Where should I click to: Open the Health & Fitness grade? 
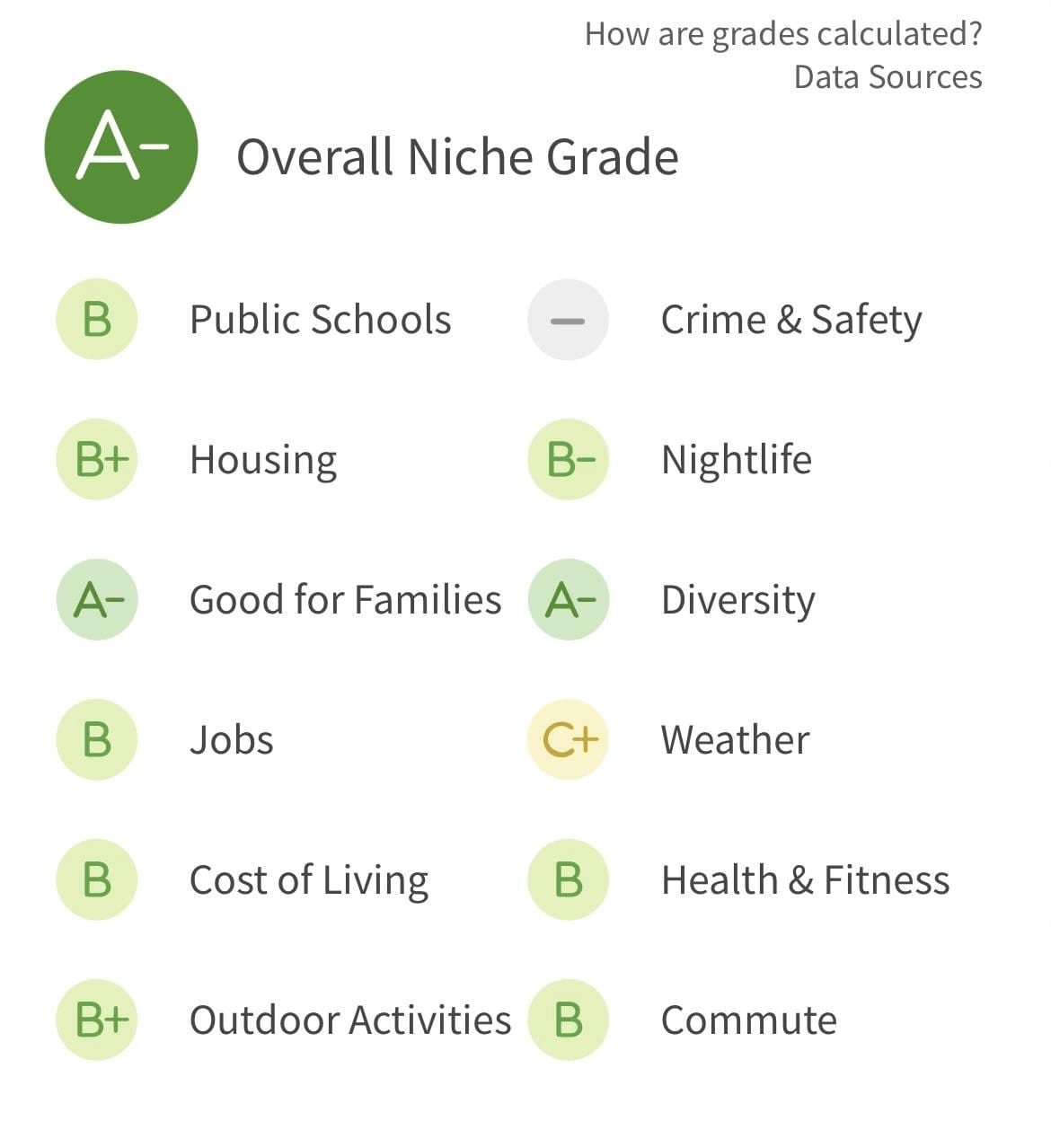[x=805, y=880]
